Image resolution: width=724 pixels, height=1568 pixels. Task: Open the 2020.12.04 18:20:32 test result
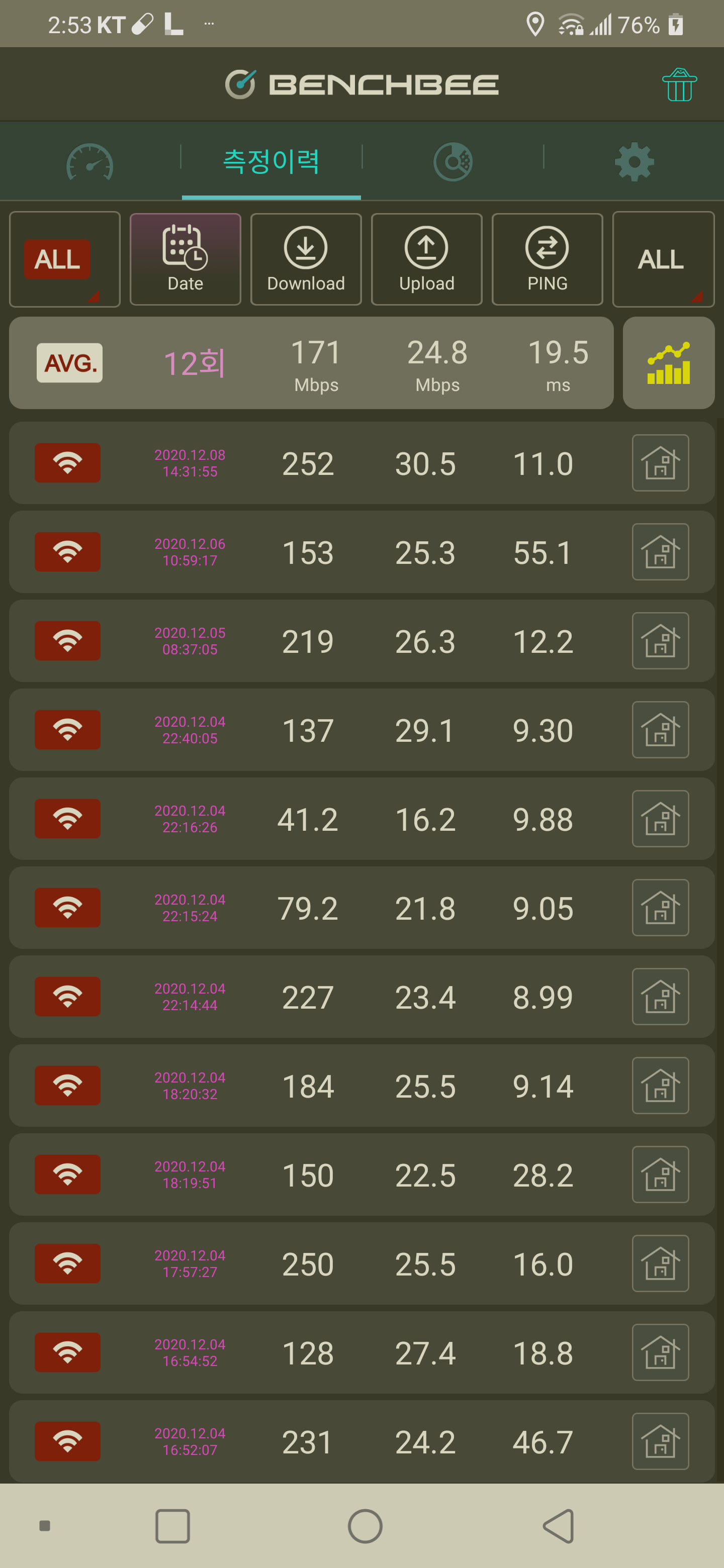(361, 1086)
